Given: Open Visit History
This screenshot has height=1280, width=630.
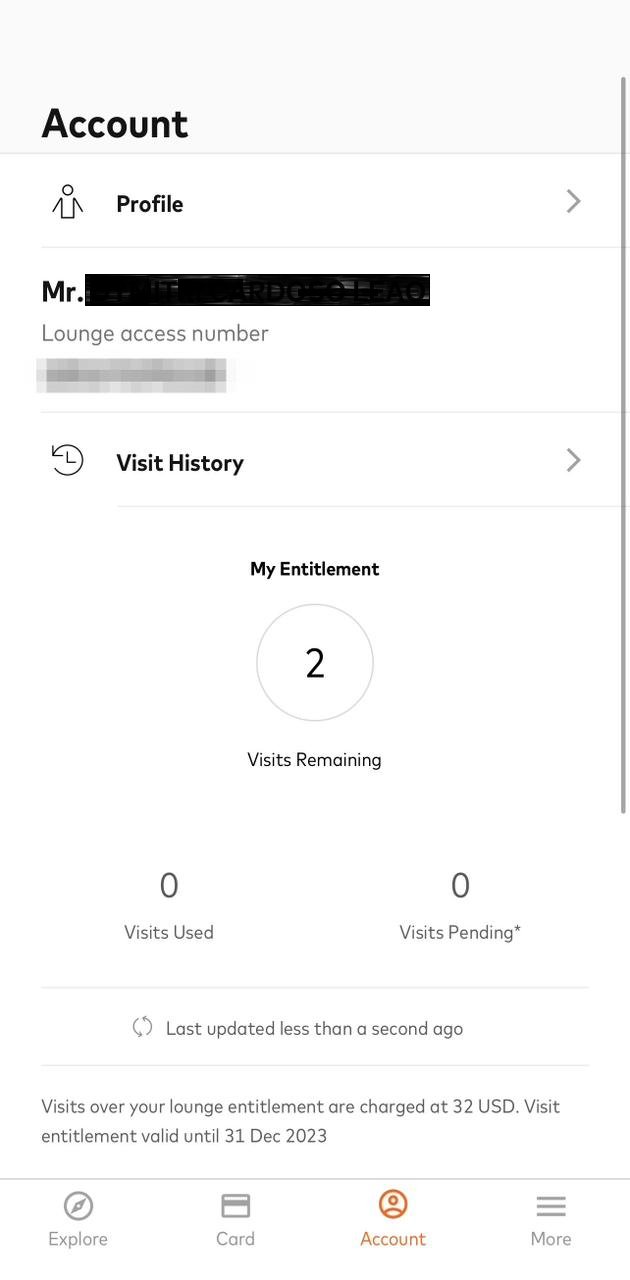Looking at the screenshot, I should coord(315,461).
